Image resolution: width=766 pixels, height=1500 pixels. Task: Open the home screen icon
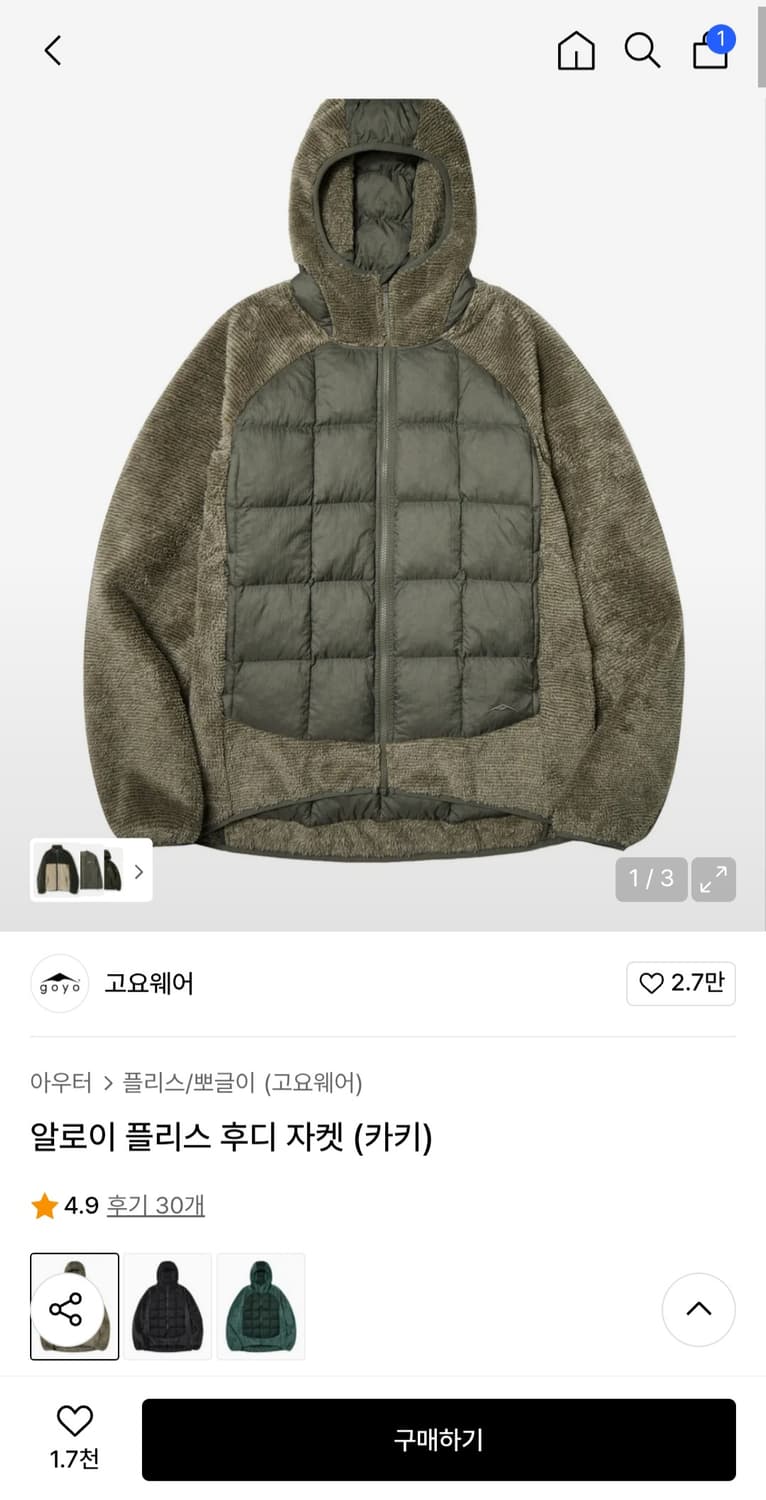[575, 50]
